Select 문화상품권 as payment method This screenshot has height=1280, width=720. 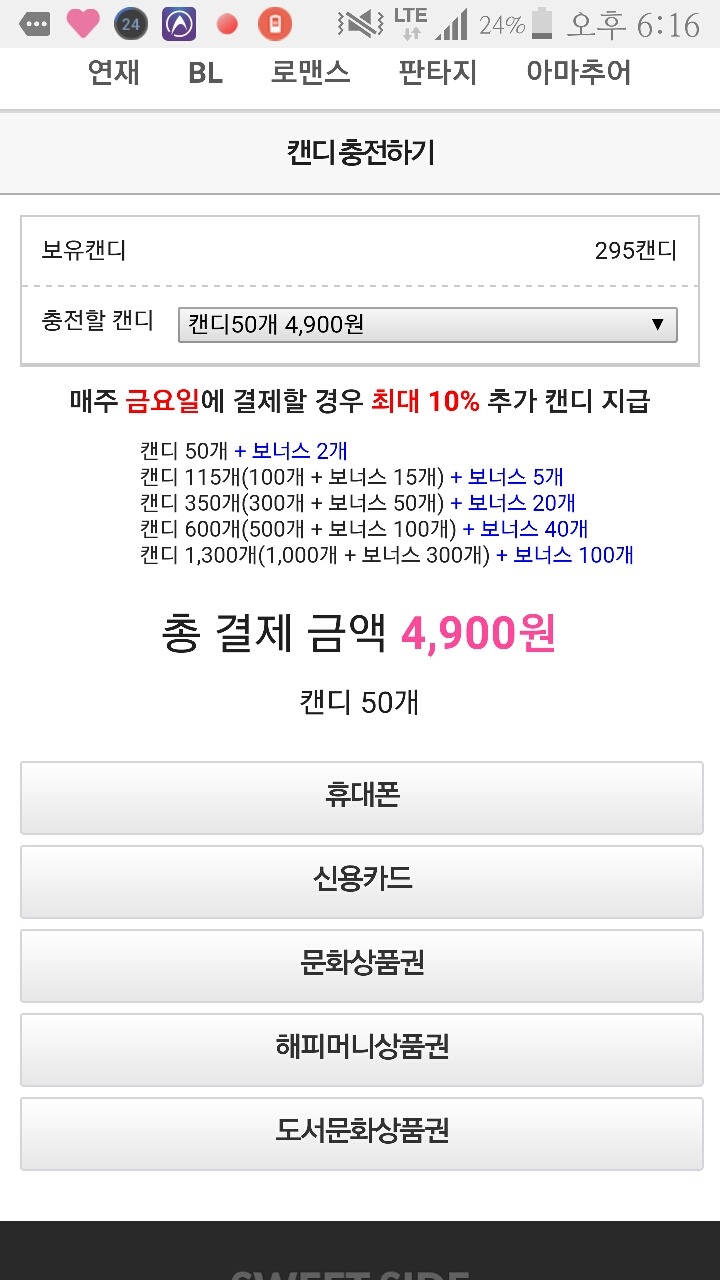click(361, 965)
